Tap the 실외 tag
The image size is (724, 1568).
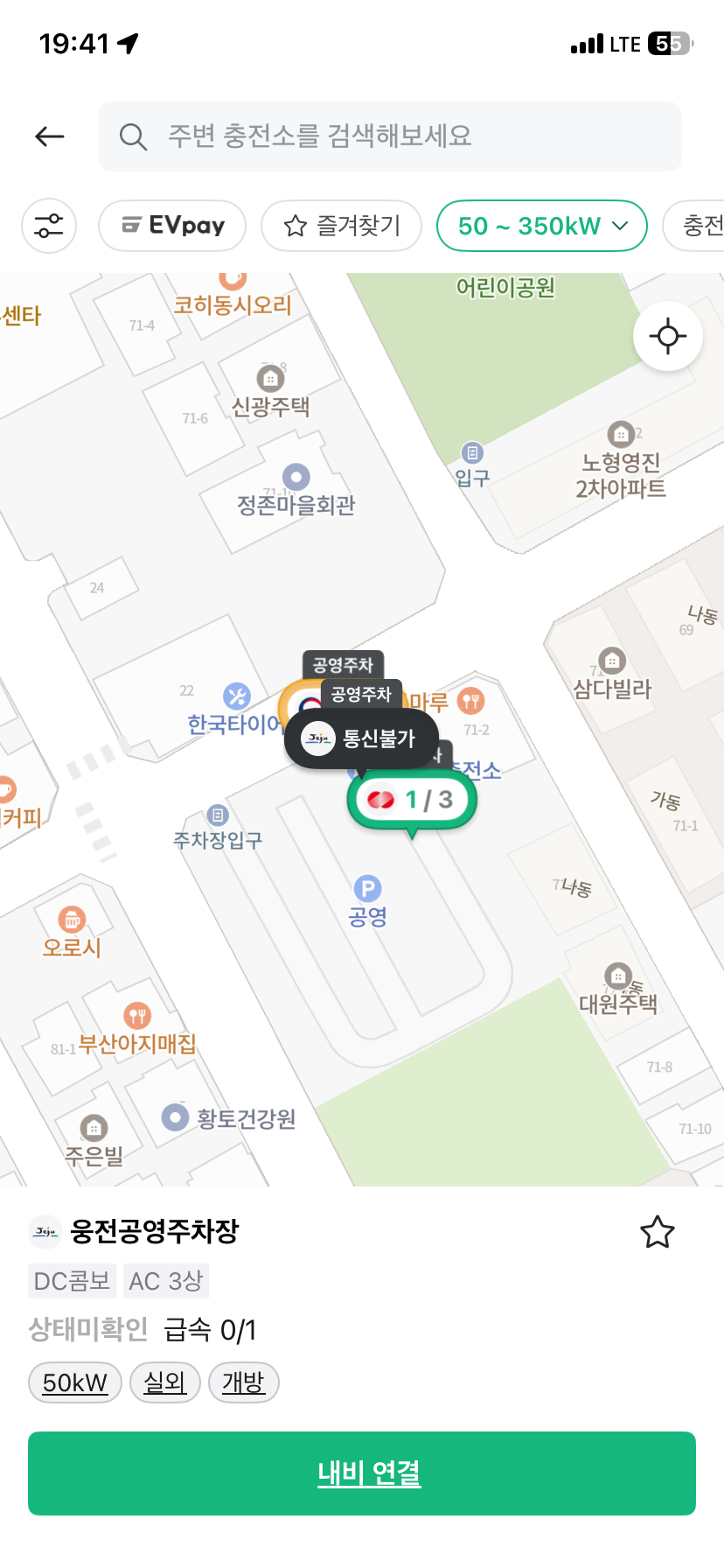tap(165, 1382)
